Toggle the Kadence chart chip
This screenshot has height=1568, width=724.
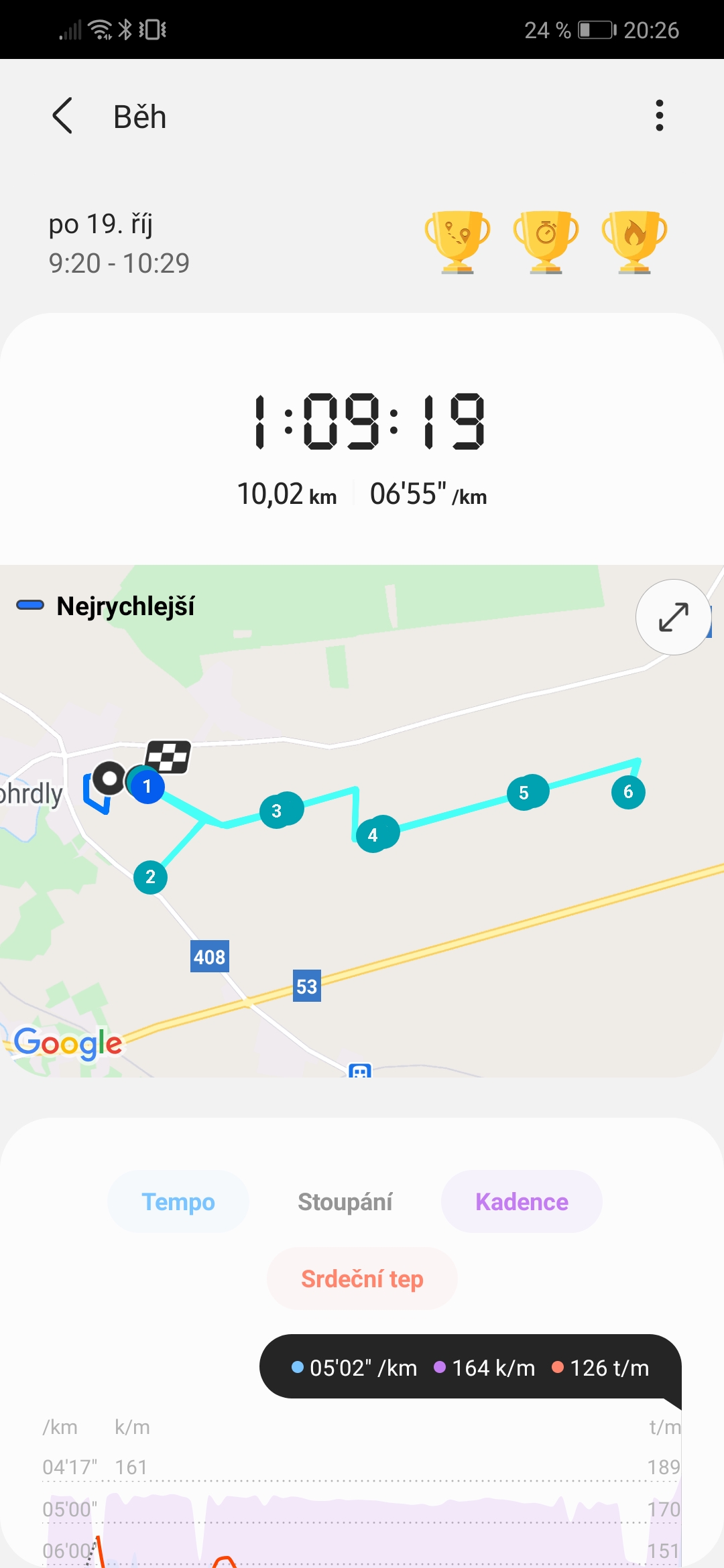522,1201
